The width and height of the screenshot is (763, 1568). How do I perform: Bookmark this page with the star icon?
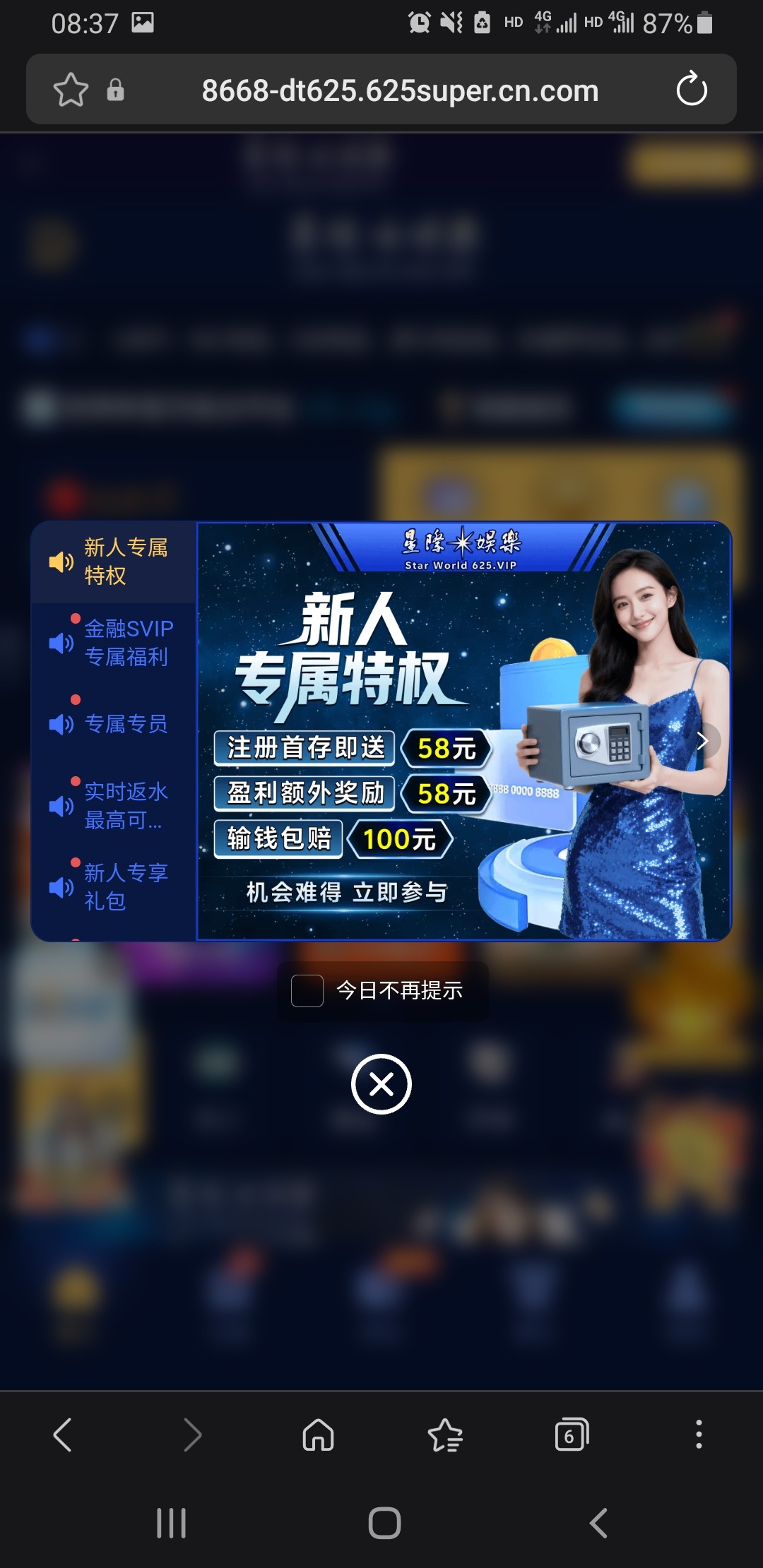tap(71, 90)
